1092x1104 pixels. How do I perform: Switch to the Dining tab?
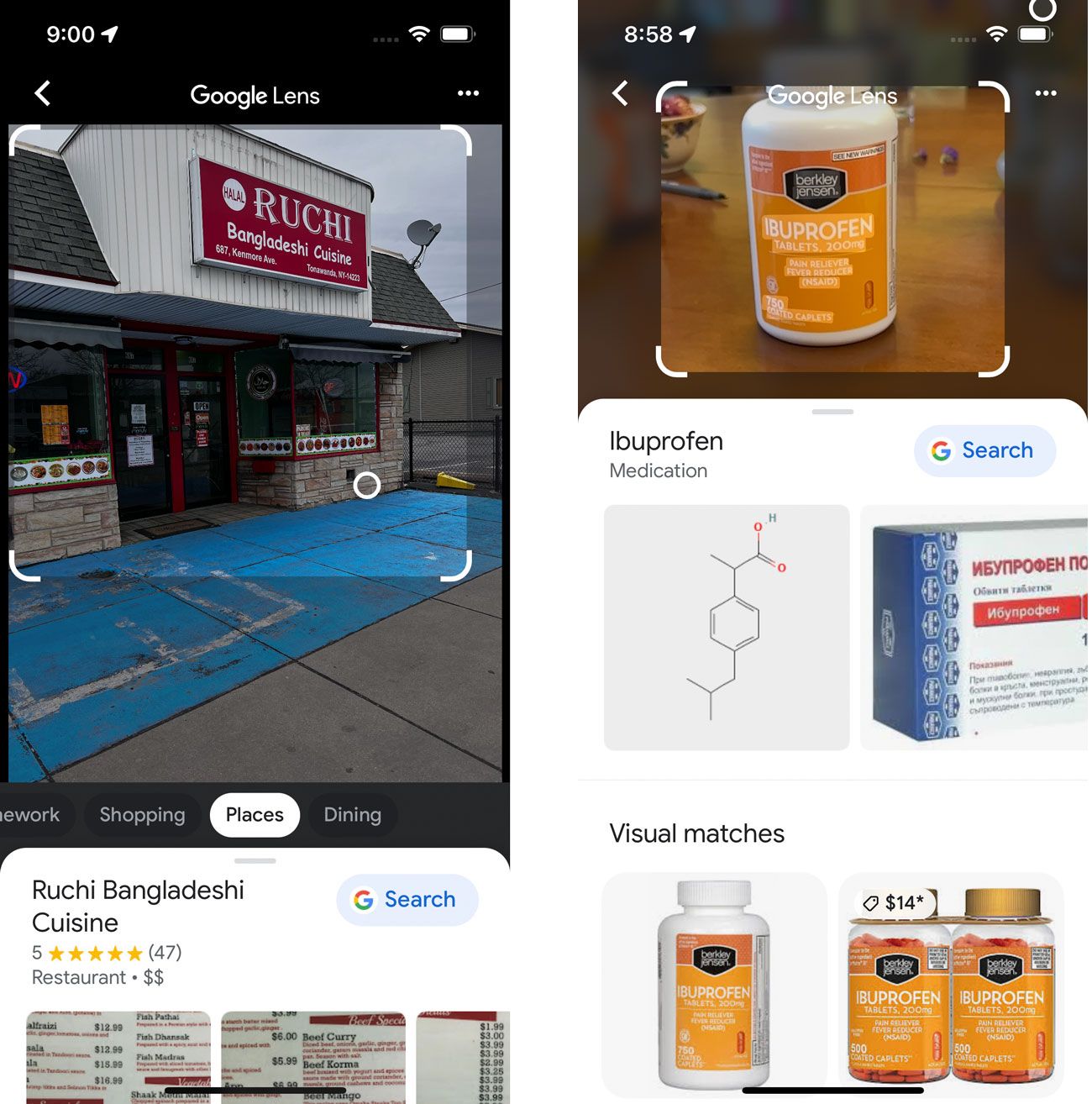[353, 814]
